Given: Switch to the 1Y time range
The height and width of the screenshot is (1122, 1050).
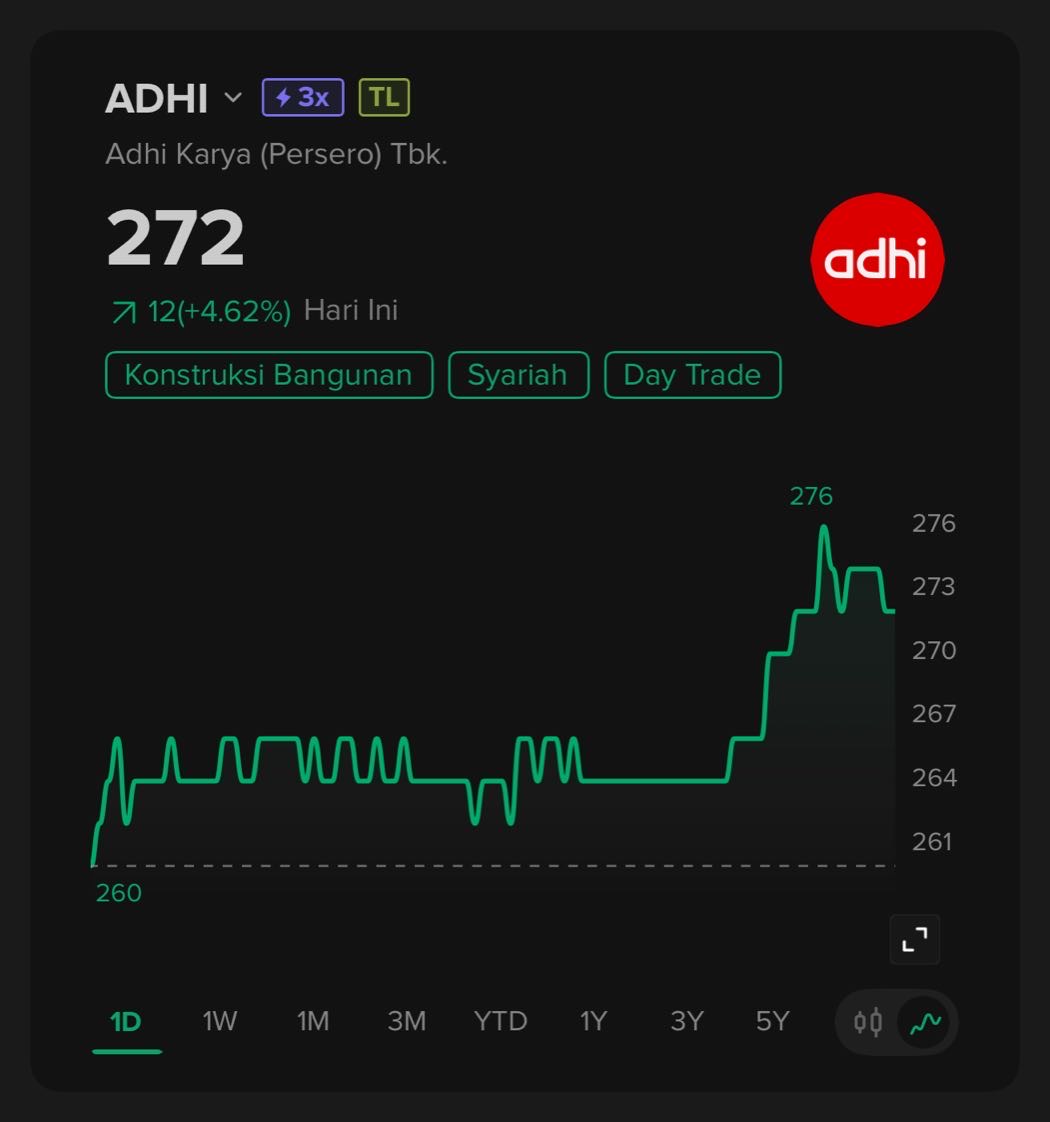Looking at the screenshot, I should [593, 1021].
